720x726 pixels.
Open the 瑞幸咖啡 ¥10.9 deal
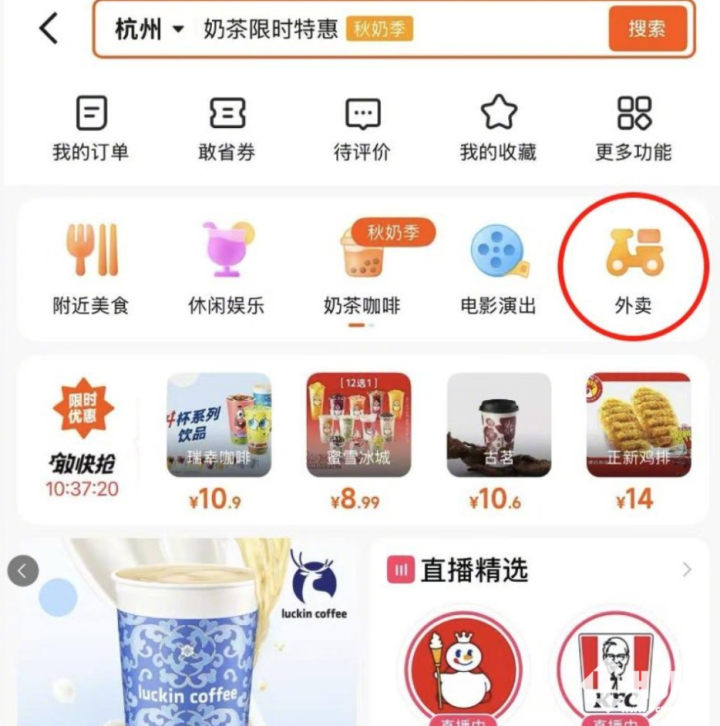pos(218,440)
